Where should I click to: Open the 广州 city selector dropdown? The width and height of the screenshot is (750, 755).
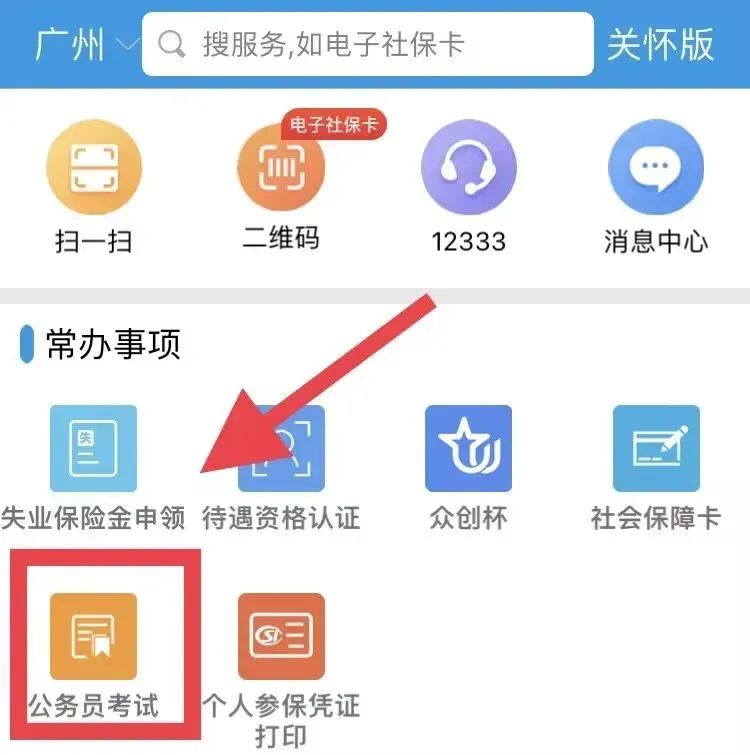pyautogui.click(x=86, y=44)
